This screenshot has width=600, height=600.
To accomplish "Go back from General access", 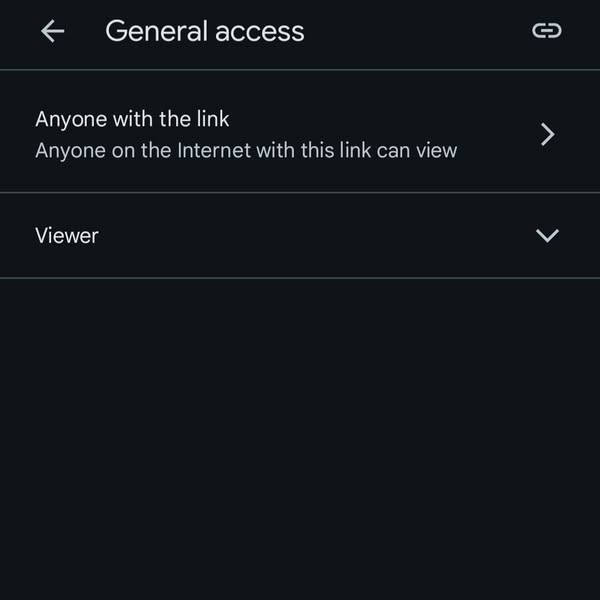I will point(52,32).
